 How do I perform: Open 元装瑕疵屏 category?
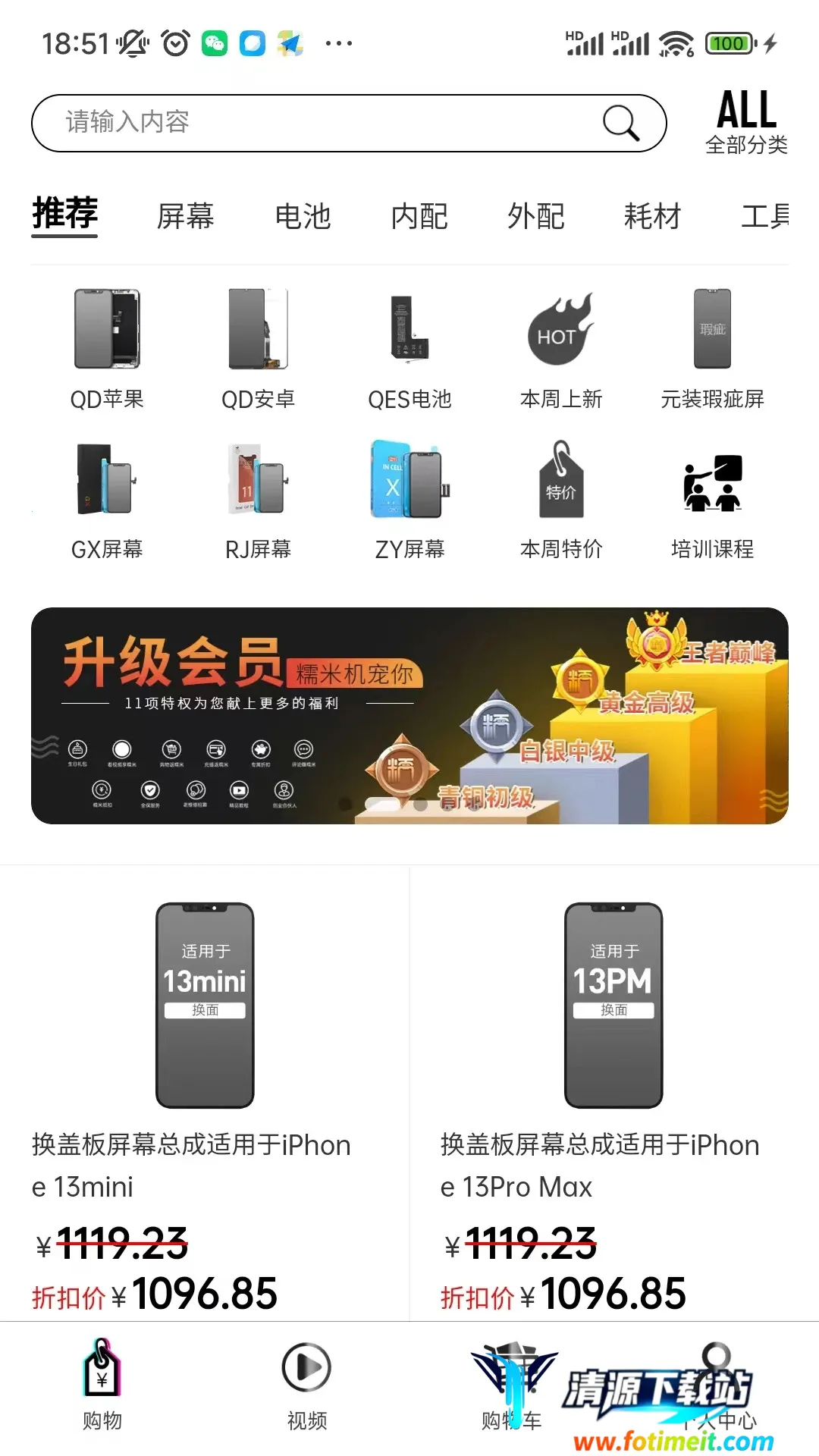pos(712,349)
